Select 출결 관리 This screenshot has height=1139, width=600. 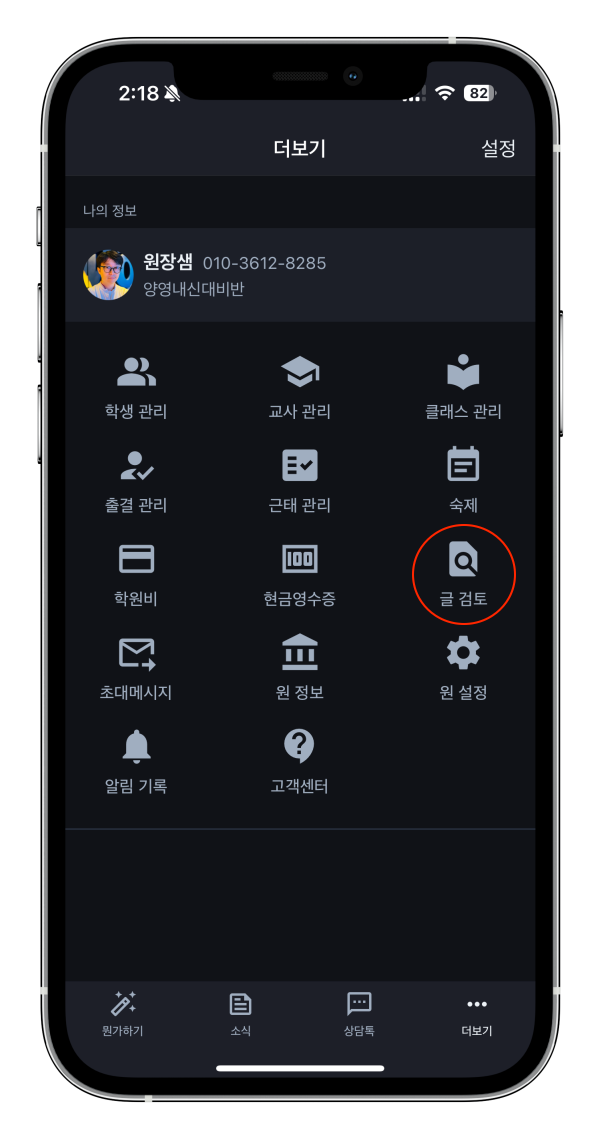point(136,481)
